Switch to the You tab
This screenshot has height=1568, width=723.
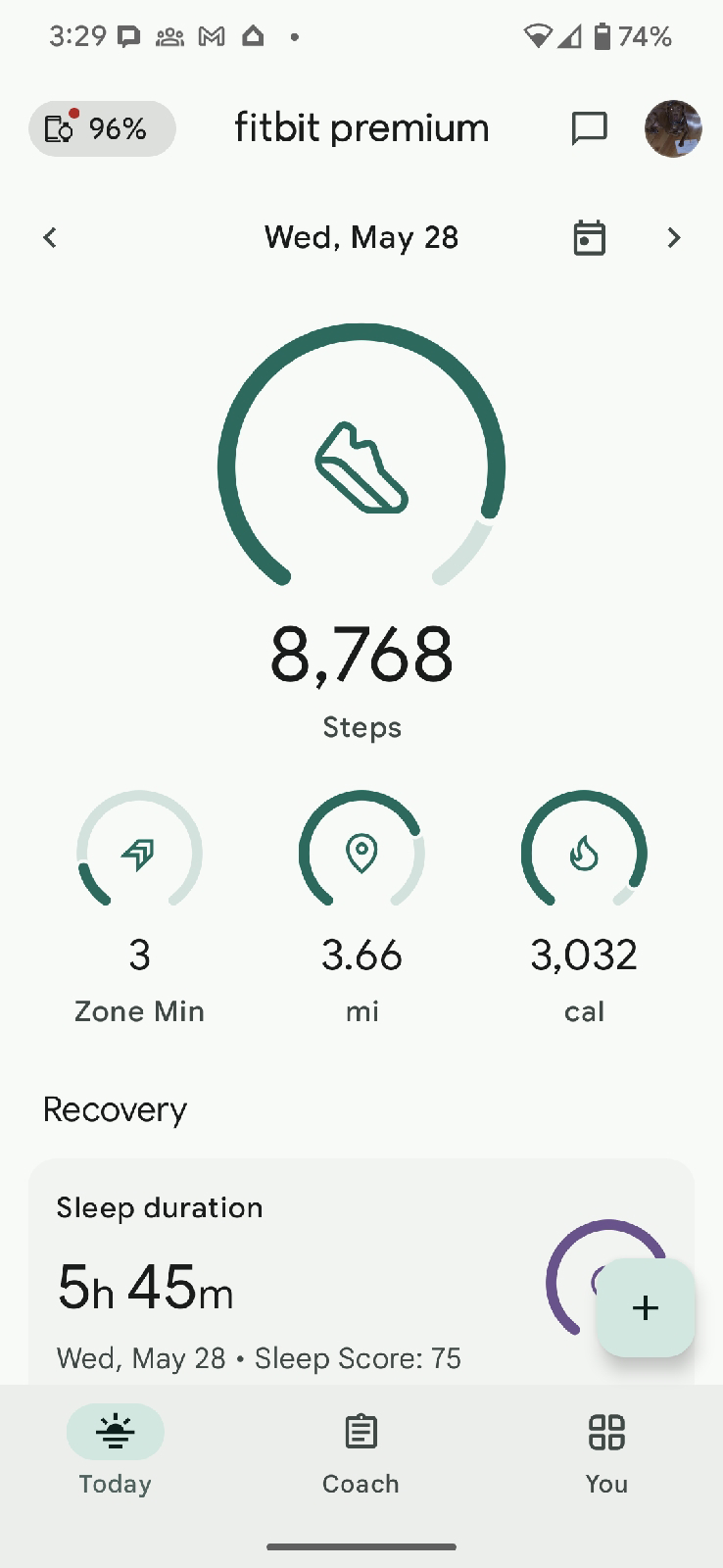[606, 1450]
